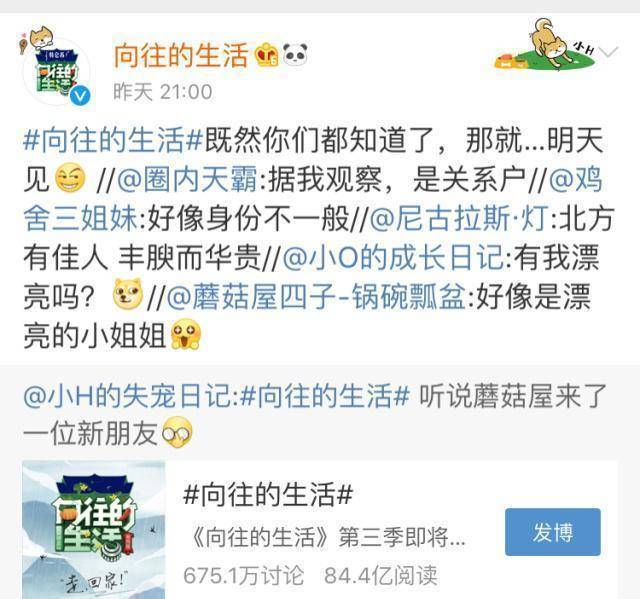Image resolution: width=640 pixels, height=599 pixels.
Task: Visit @鸡舍三姐妹 mention
Action: [x=80, y=223]
